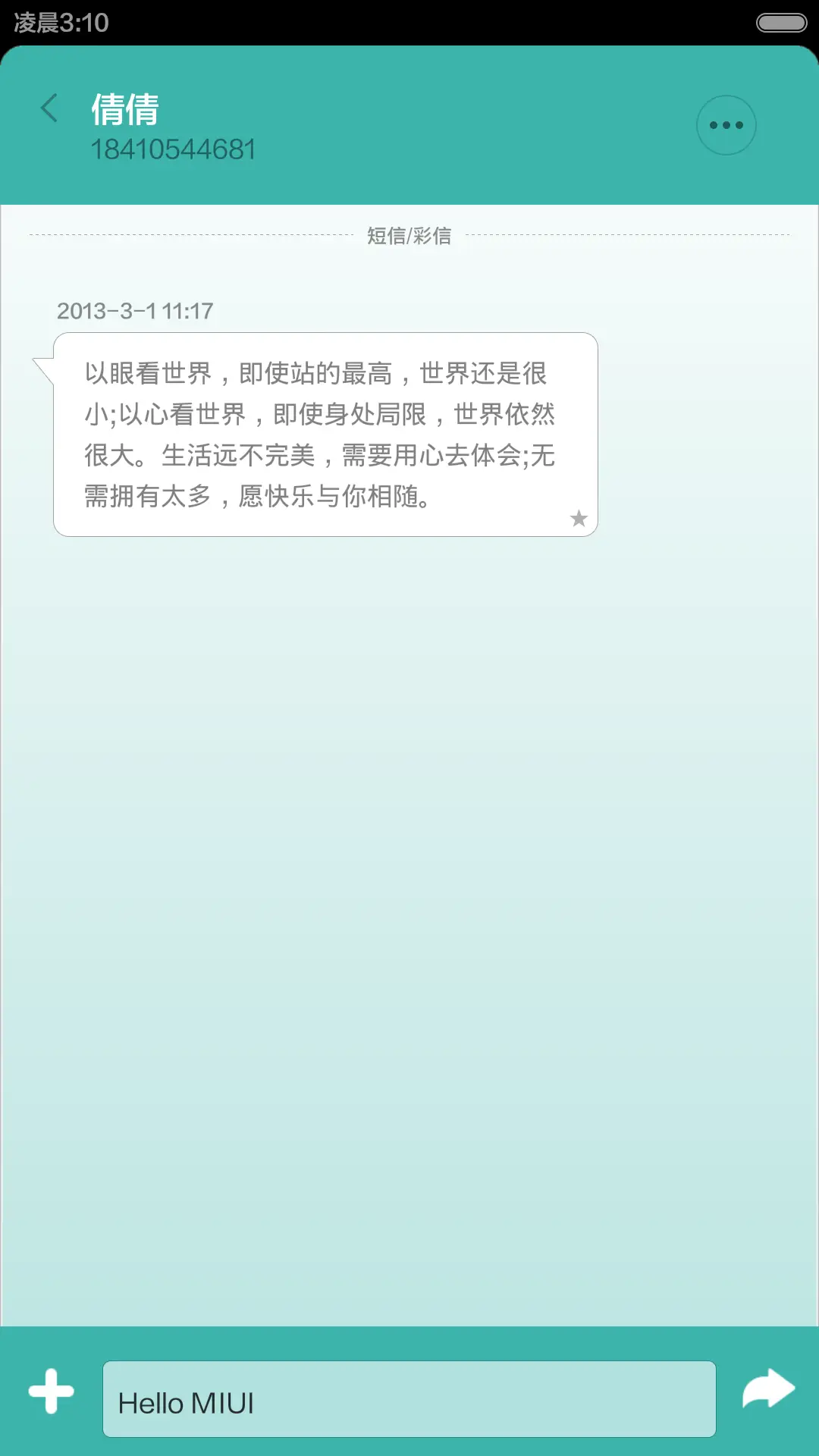Image resolution: width=819 pixels, height=1456 pixels.
Task: Open contact 倩倩 from the header
Action: [x=124, y=111]
